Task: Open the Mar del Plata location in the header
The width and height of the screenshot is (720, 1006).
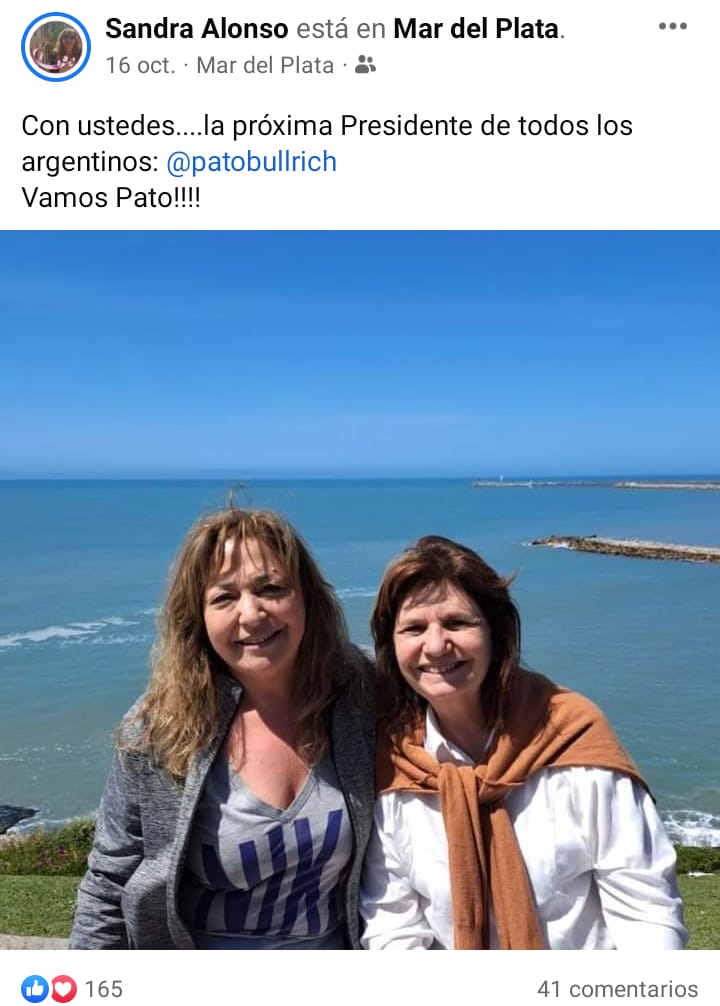Action: (x=475, y=29)
